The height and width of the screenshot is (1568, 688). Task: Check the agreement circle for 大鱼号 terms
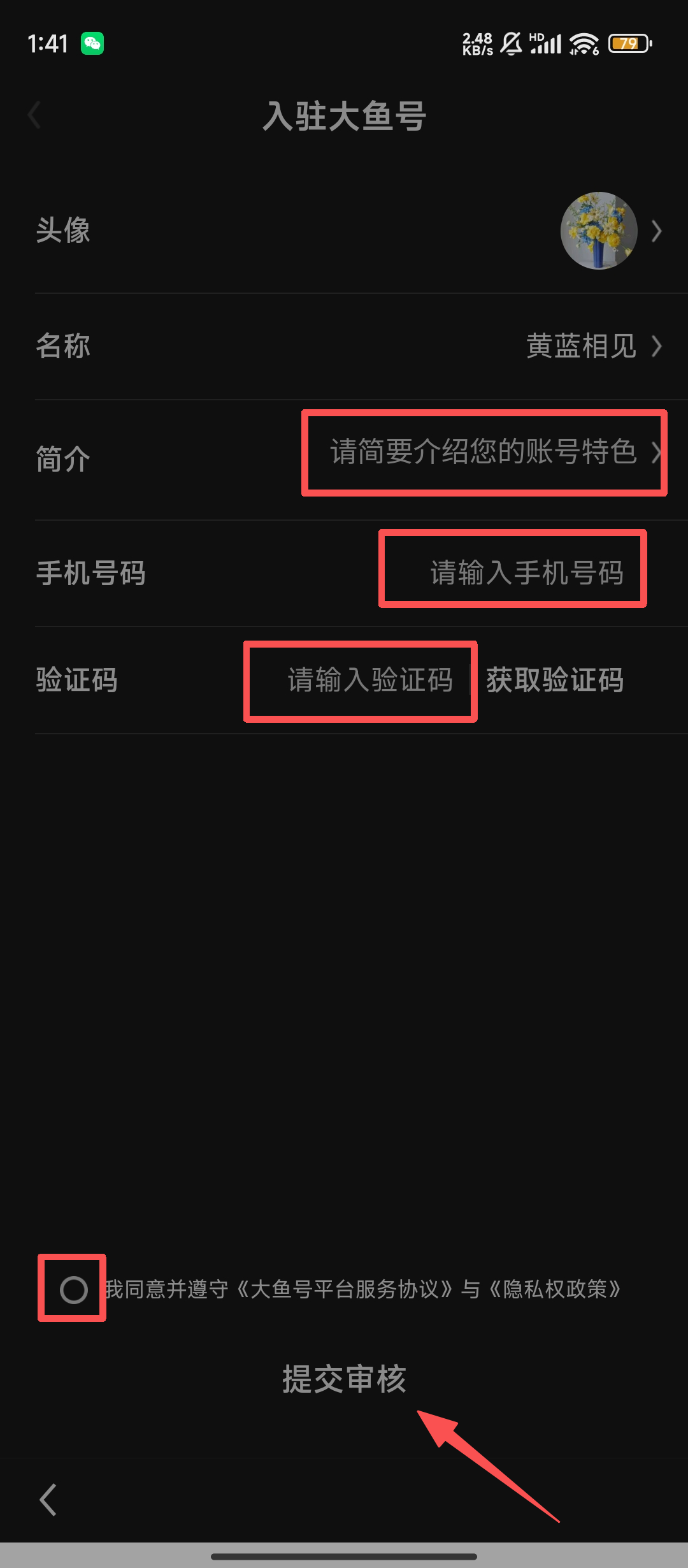click(x=73, y=1289)
